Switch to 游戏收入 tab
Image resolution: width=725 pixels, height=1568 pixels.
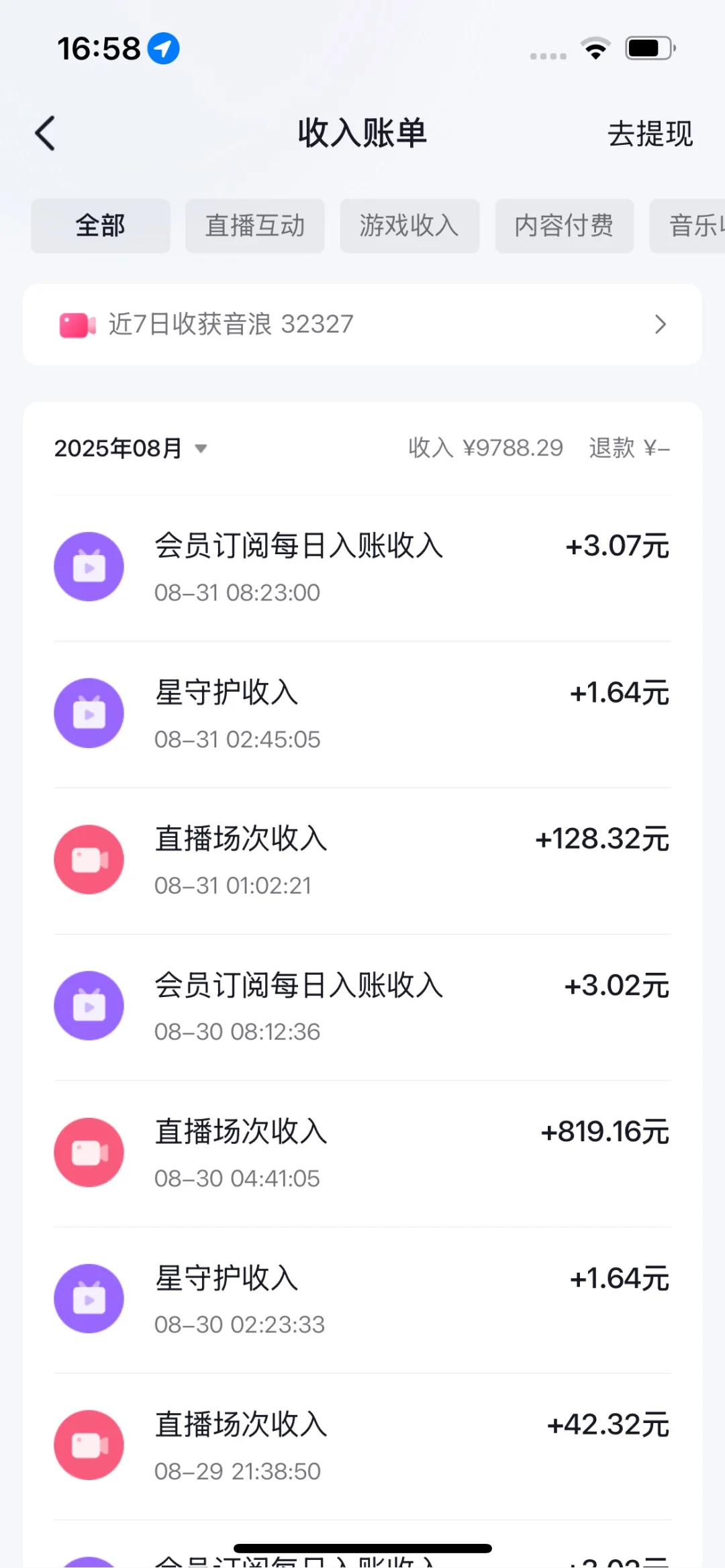tap(409, 226)
